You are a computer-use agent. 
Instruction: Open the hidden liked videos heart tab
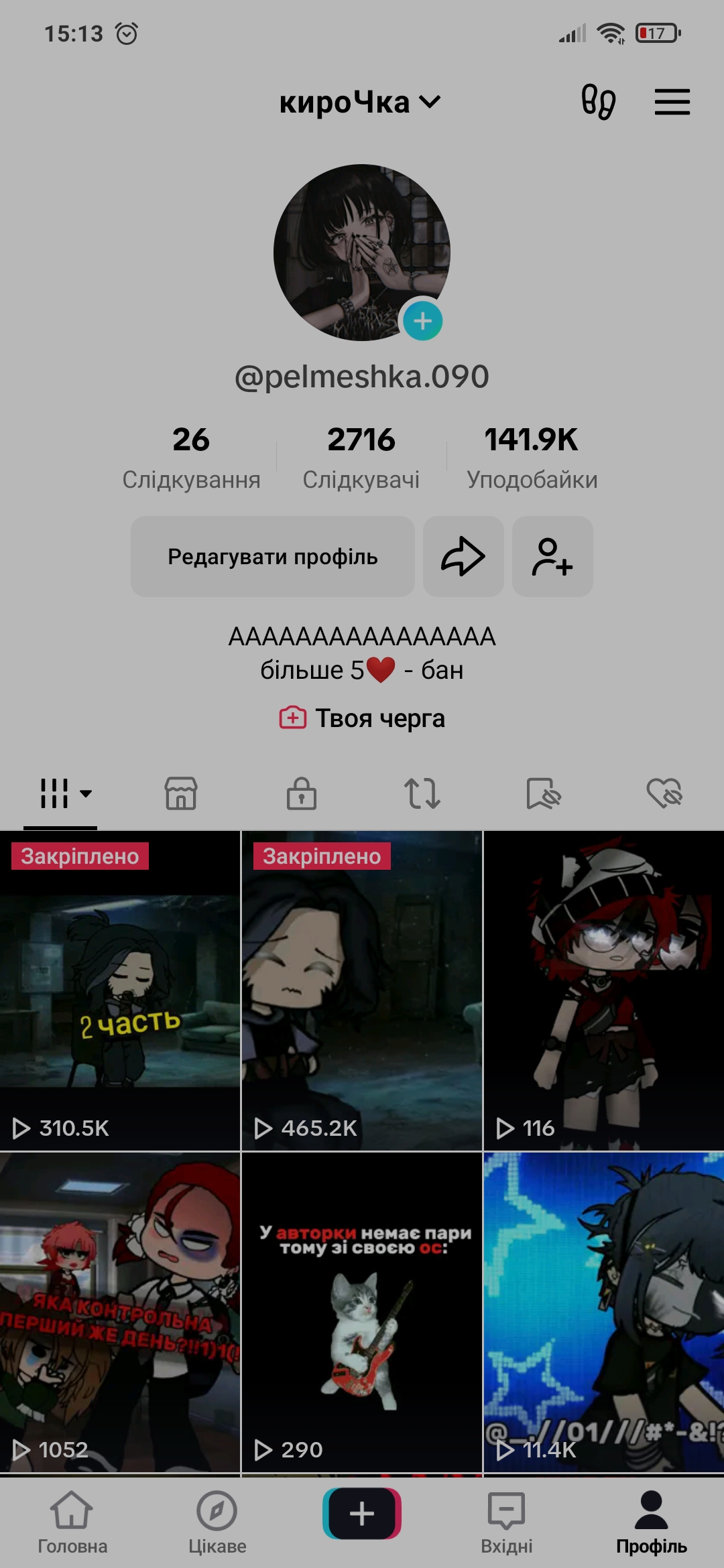point(664,793)
